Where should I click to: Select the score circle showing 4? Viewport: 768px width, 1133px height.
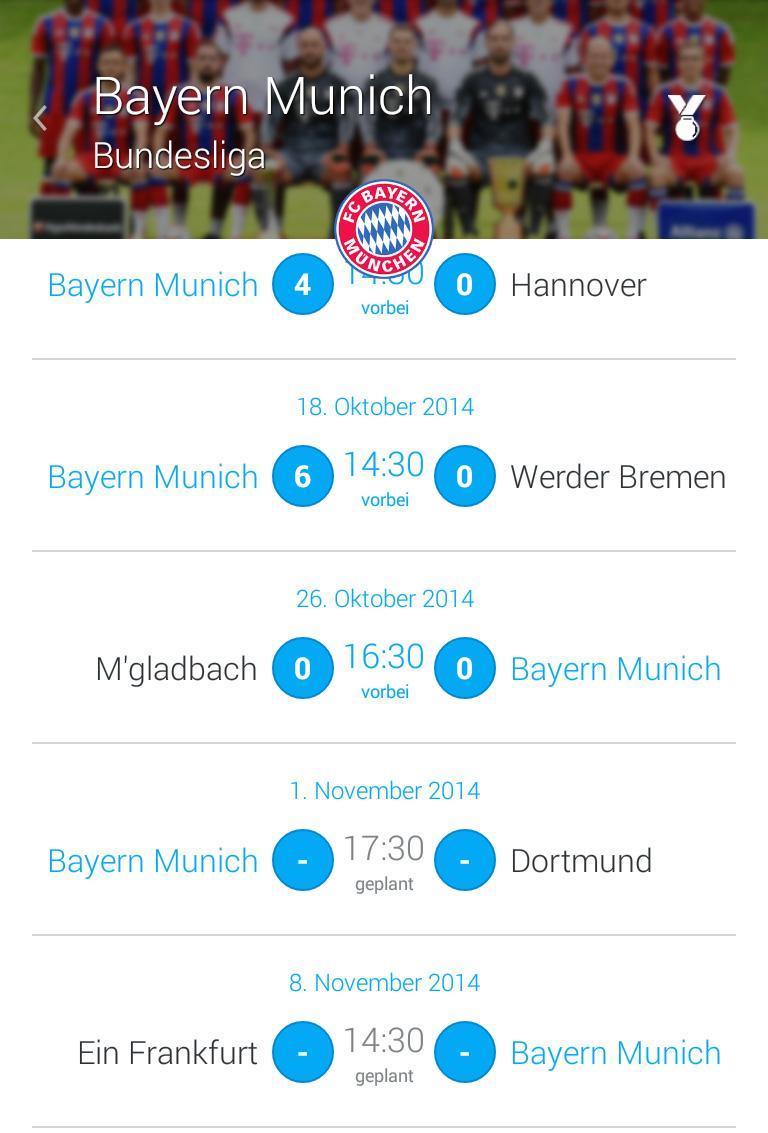(x=303, y=283)
